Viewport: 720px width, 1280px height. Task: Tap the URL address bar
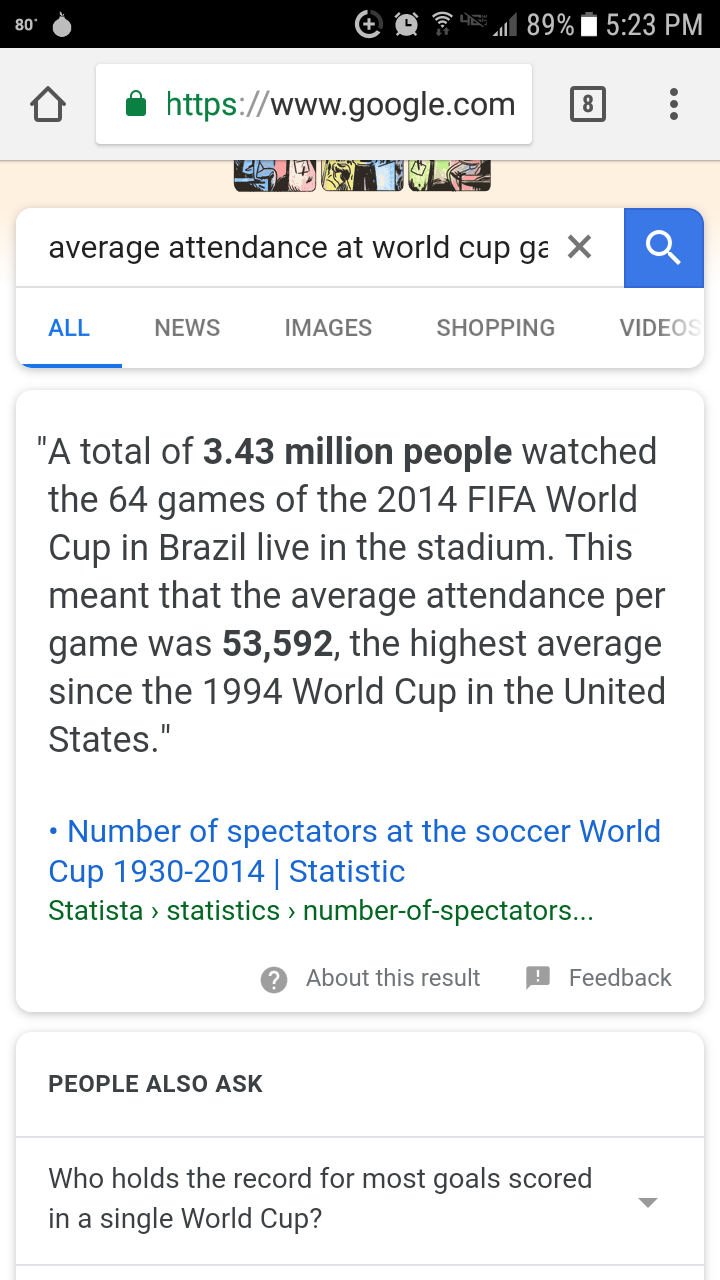pos(314,104)
